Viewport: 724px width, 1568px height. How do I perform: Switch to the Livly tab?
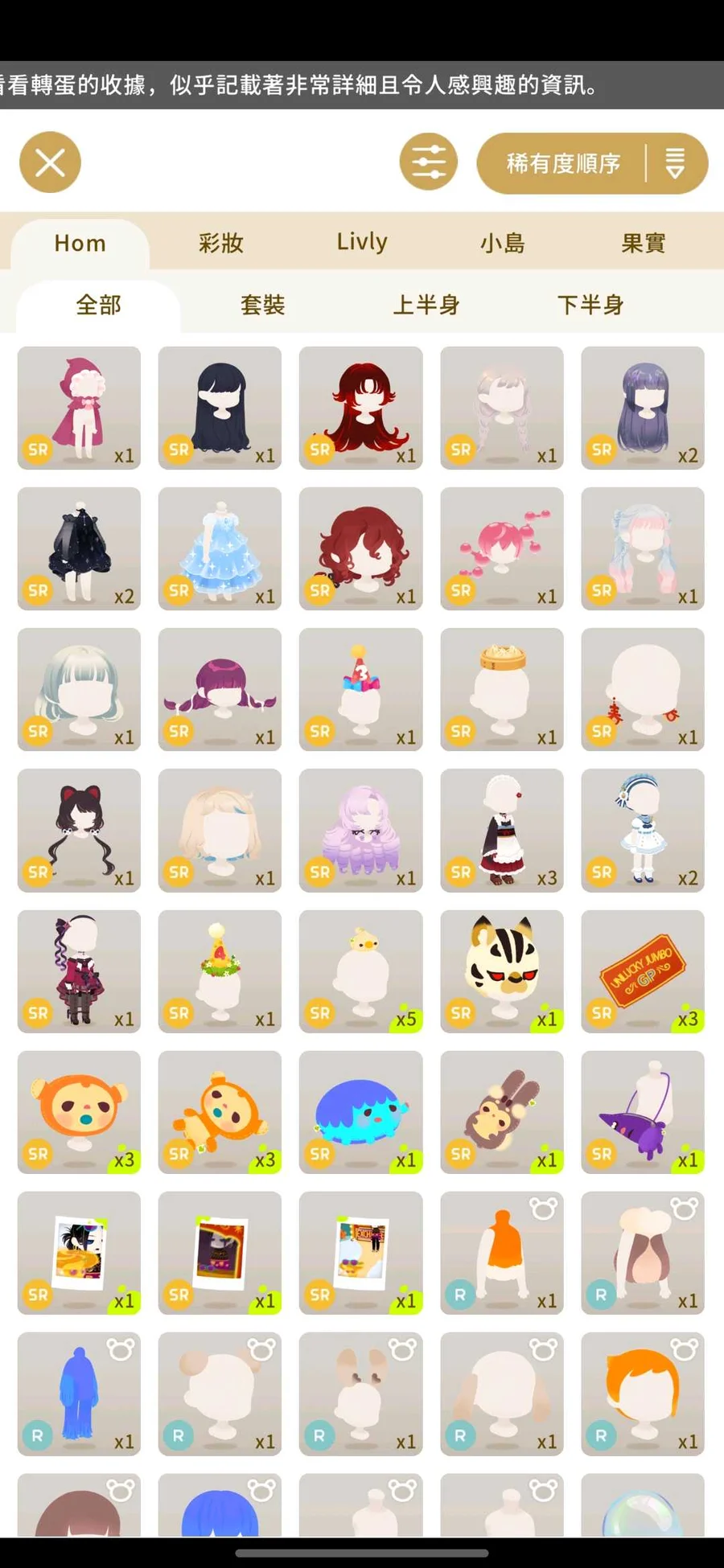pos(362,243)
